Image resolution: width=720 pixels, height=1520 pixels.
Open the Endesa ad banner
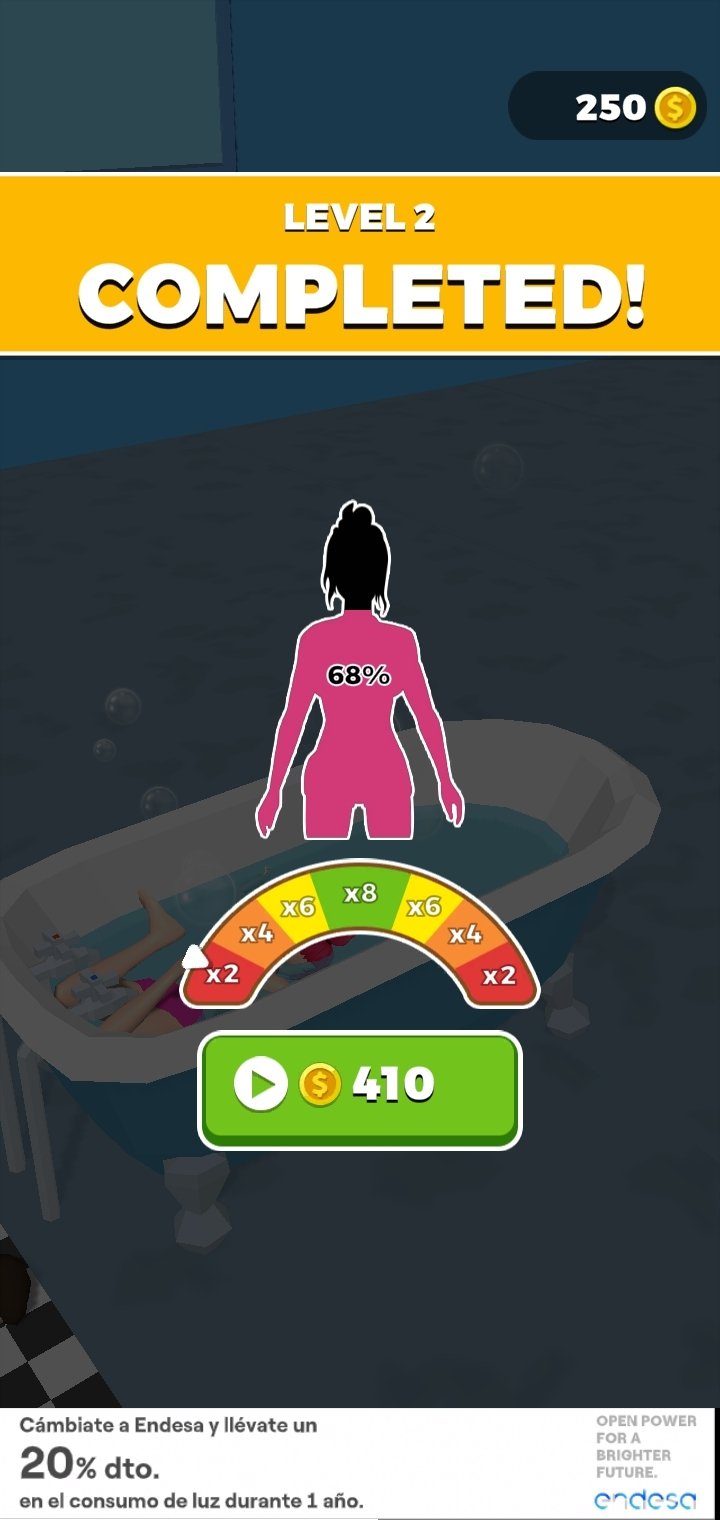coord(358,1463)
